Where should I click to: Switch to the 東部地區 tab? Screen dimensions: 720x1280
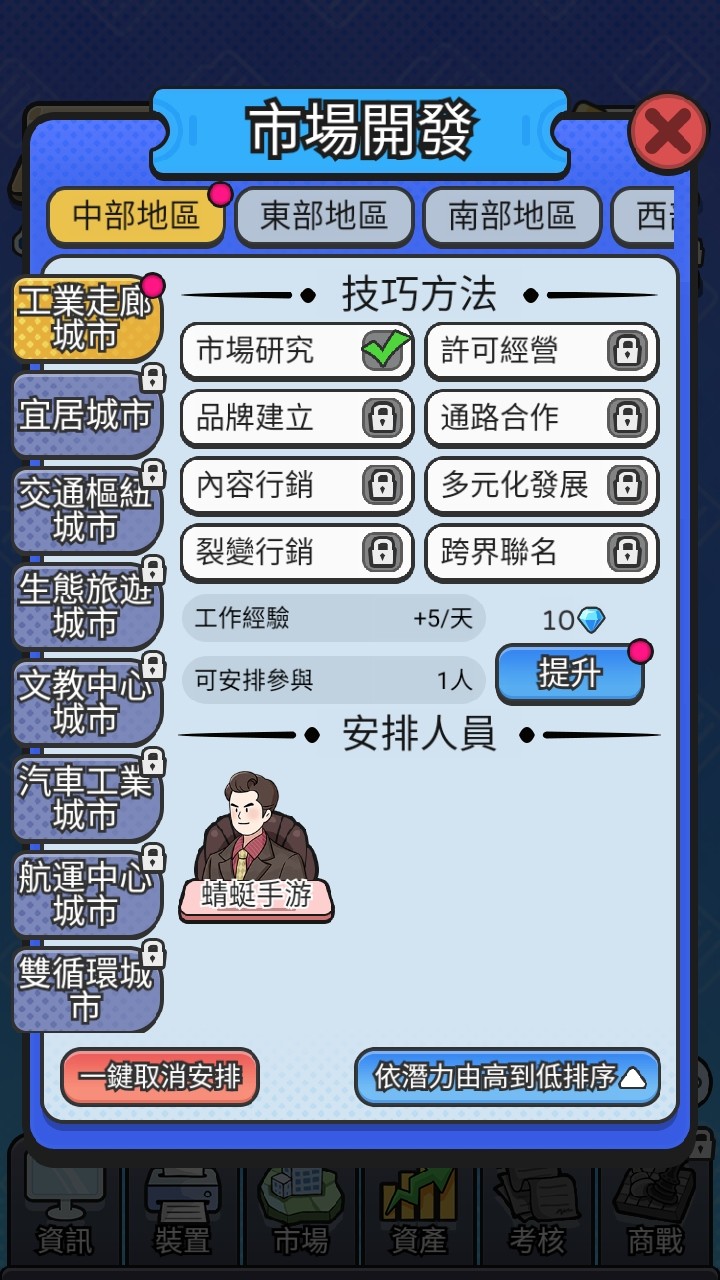tap(324, 216)
